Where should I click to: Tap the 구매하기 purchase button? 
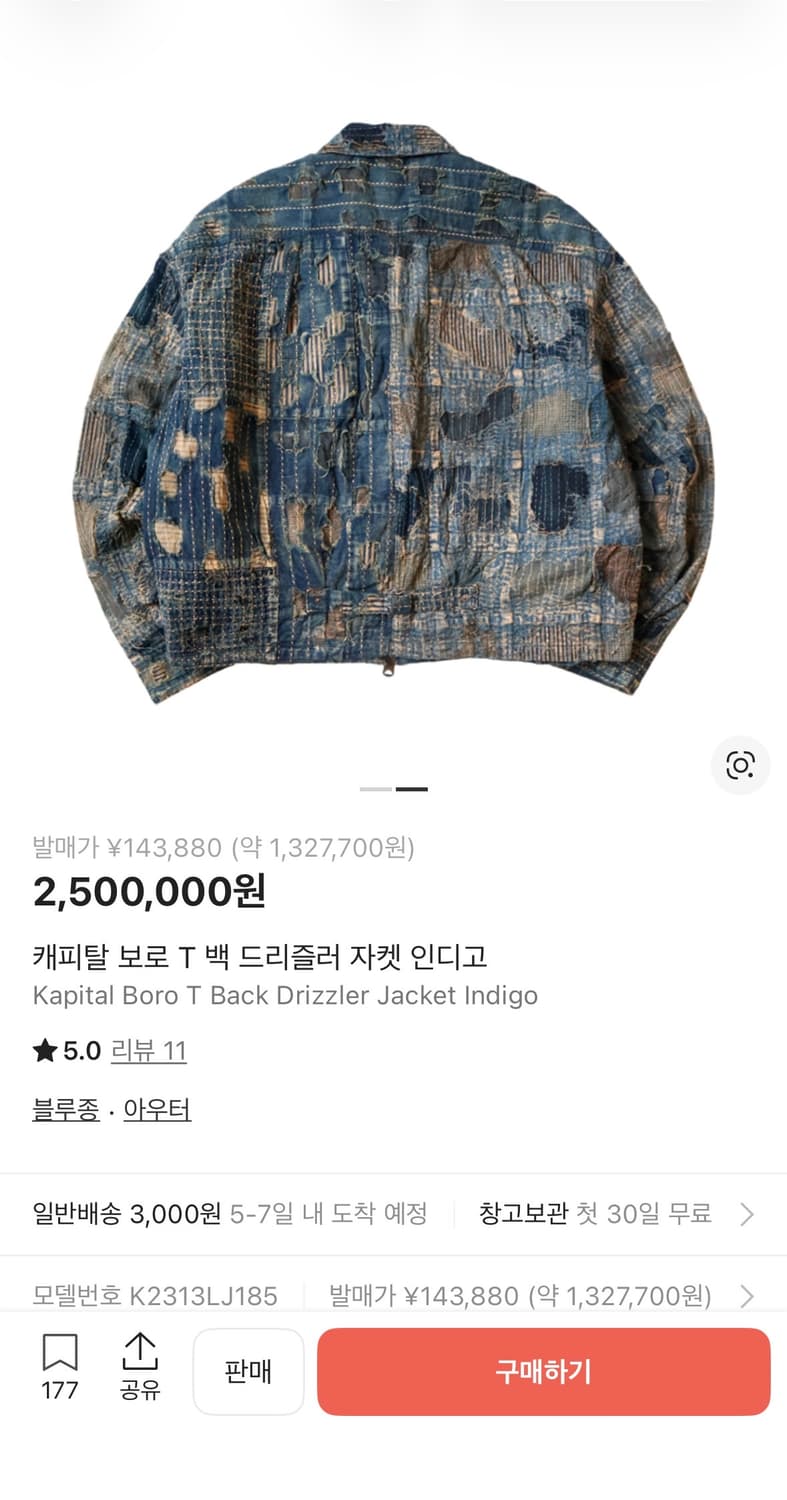(544, 1372)
